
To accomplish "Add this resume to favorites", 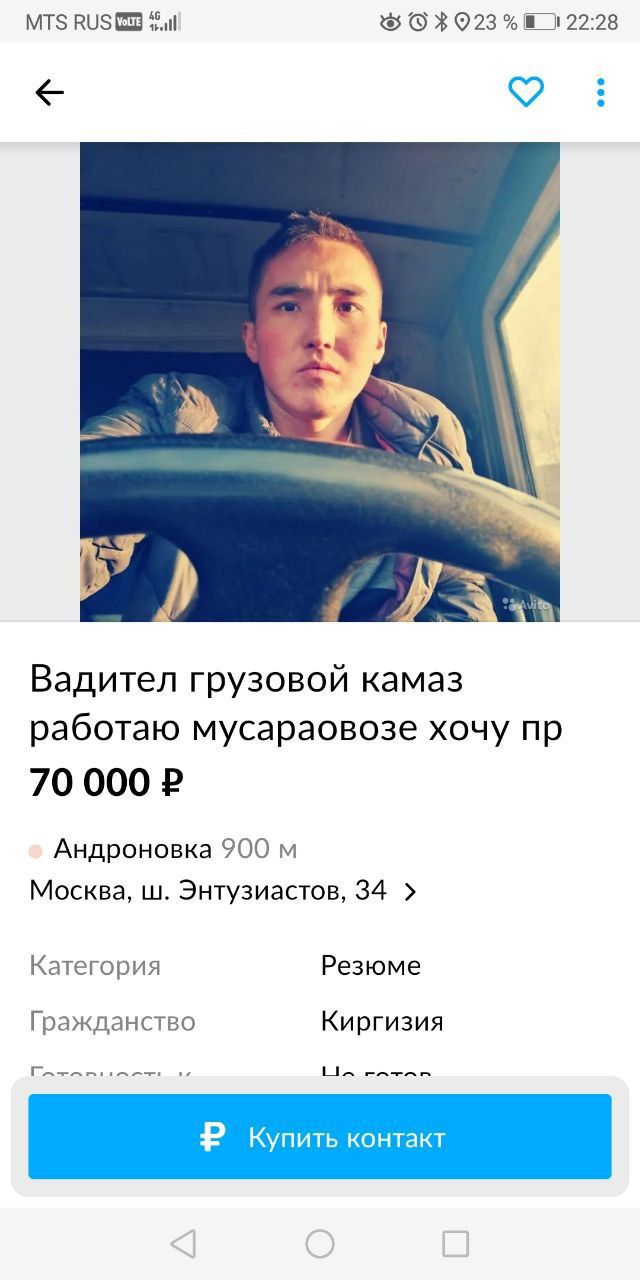I will tap(525, 92).
